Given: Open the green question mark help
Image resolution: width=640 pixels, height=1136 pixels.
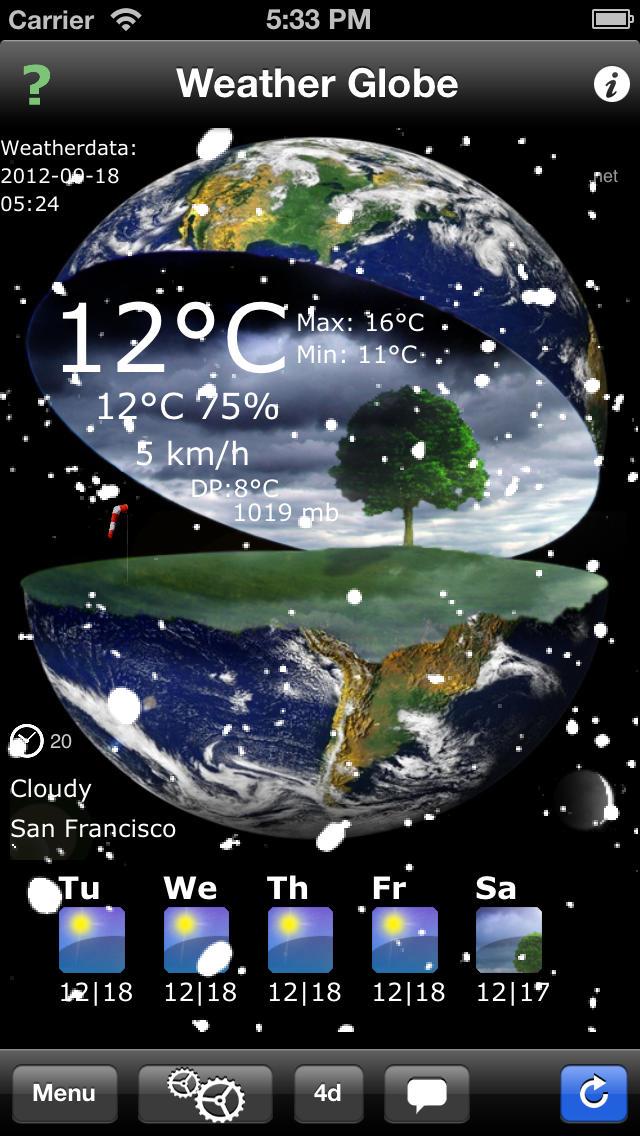Looking at the screenshot, I should tap(36, 85).
